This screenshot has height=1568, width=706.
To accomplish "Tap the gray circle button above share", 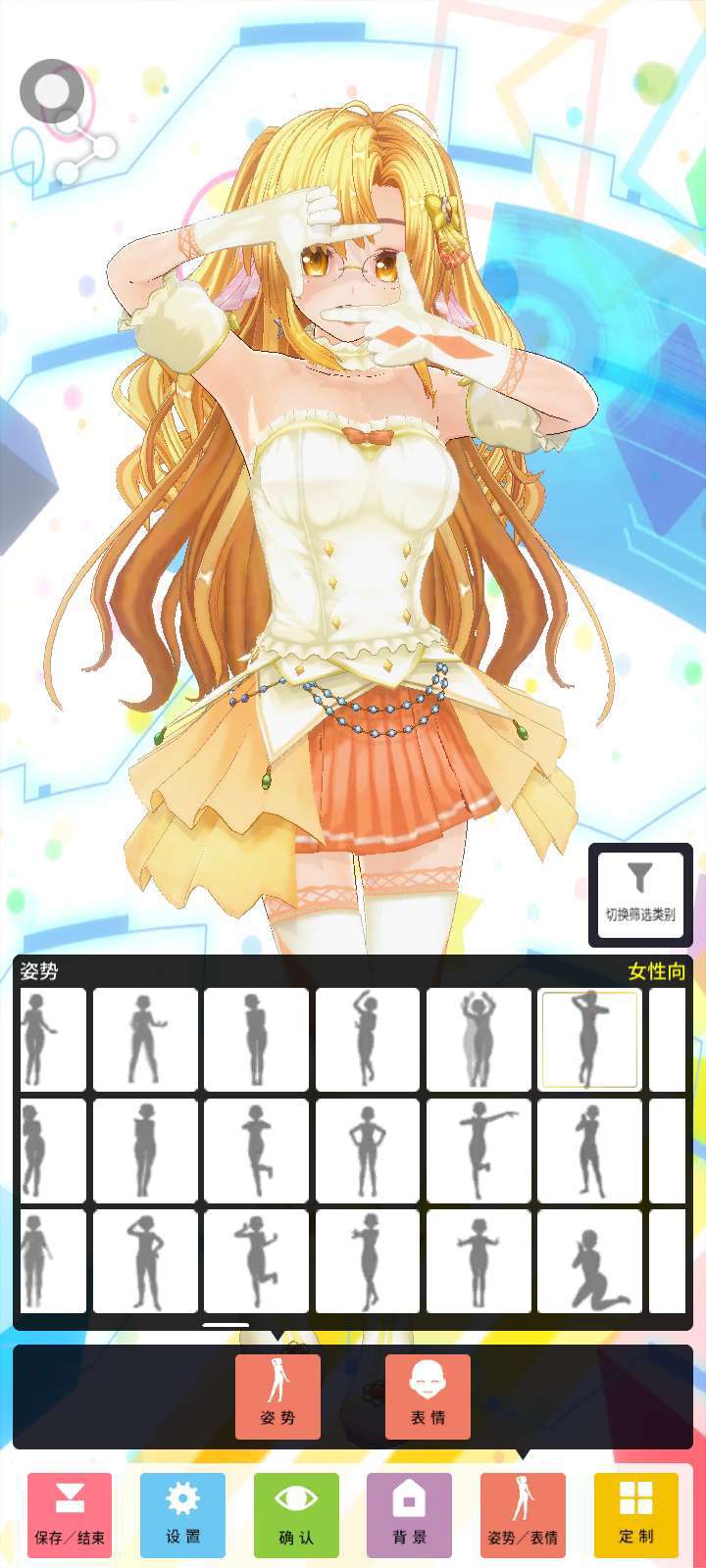I will (51, 91).
